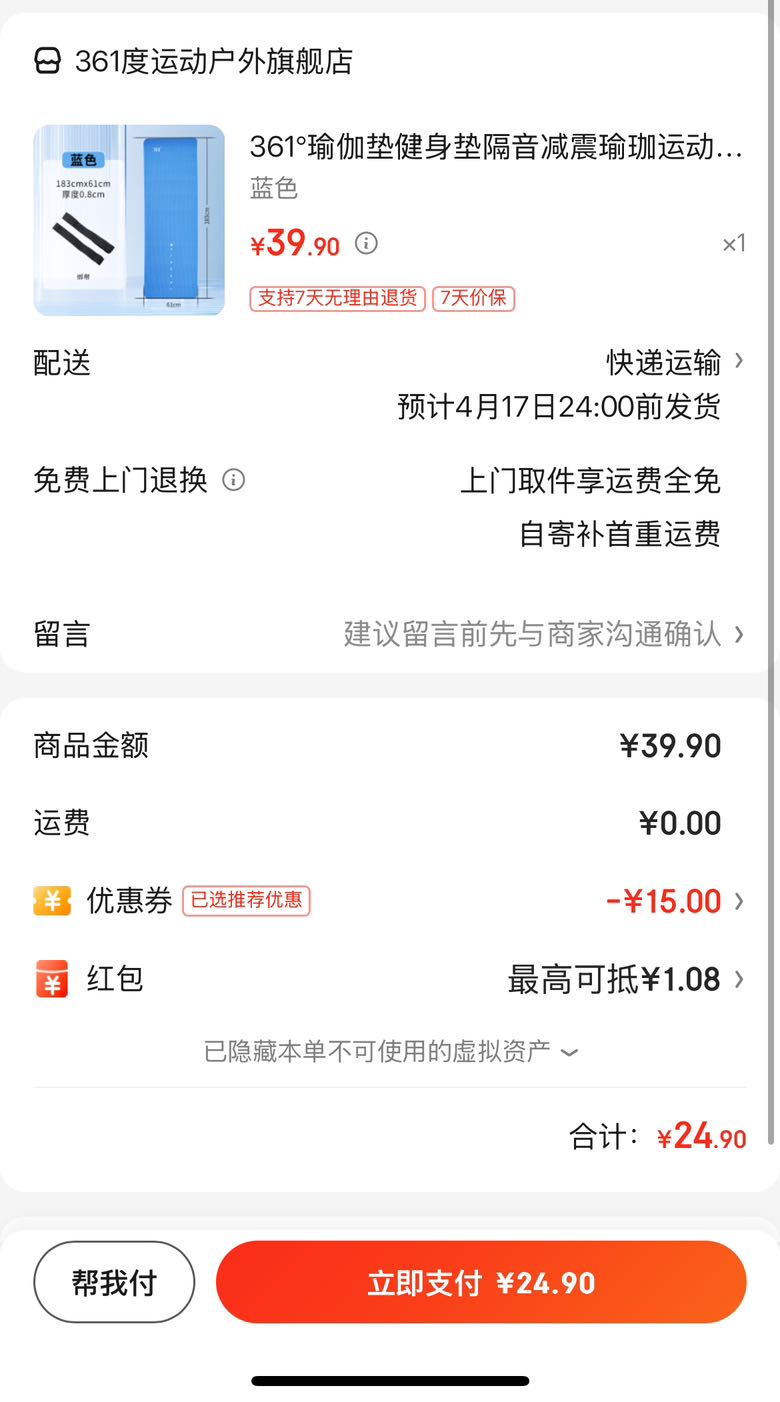Expand the 优惠券 coupon selection arrow
The image size is (780, 1402).
coord(738,900)
